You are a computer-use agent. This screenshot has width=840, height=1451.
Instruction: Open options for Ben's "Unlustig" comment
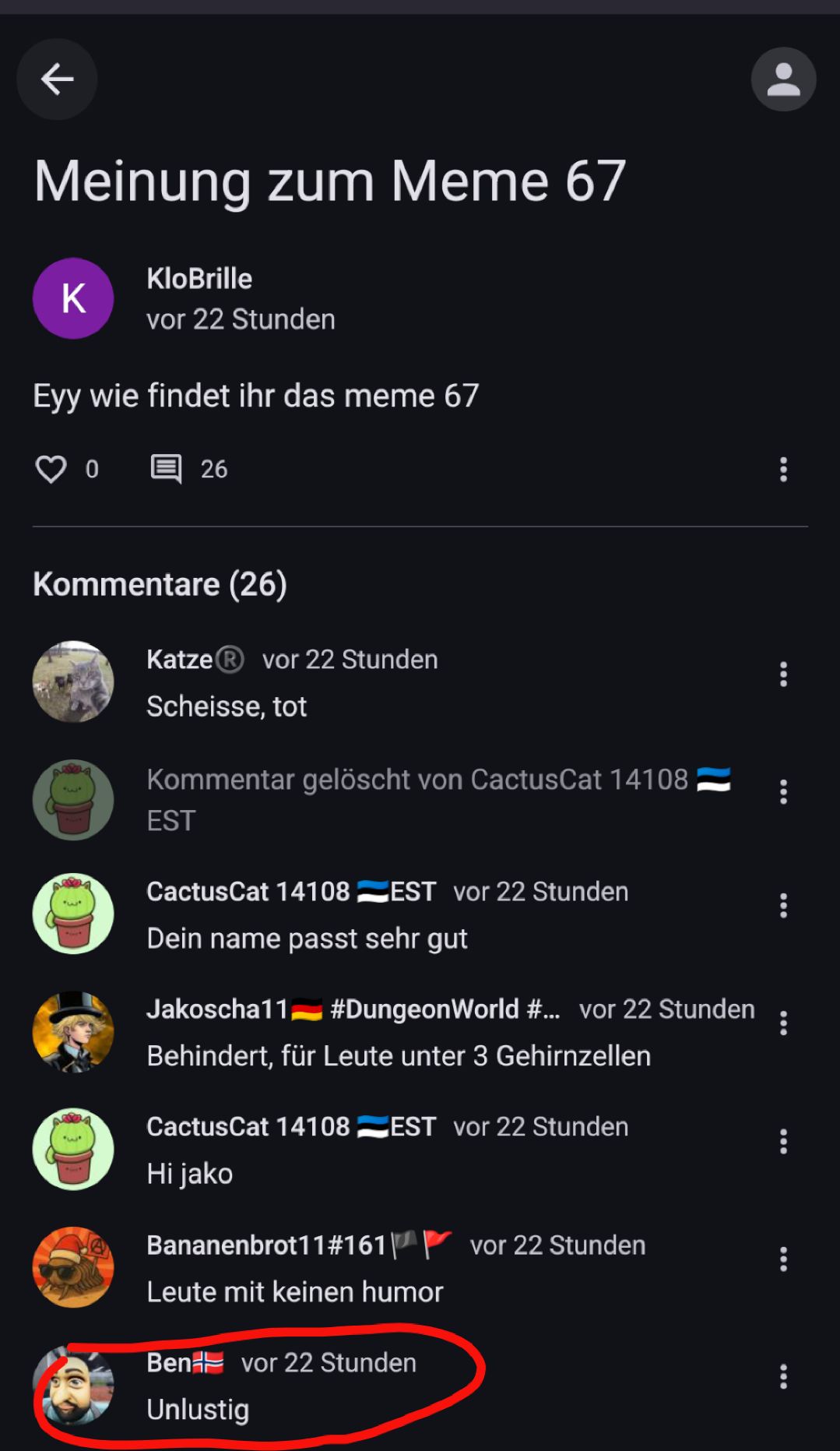[783, 1377]
